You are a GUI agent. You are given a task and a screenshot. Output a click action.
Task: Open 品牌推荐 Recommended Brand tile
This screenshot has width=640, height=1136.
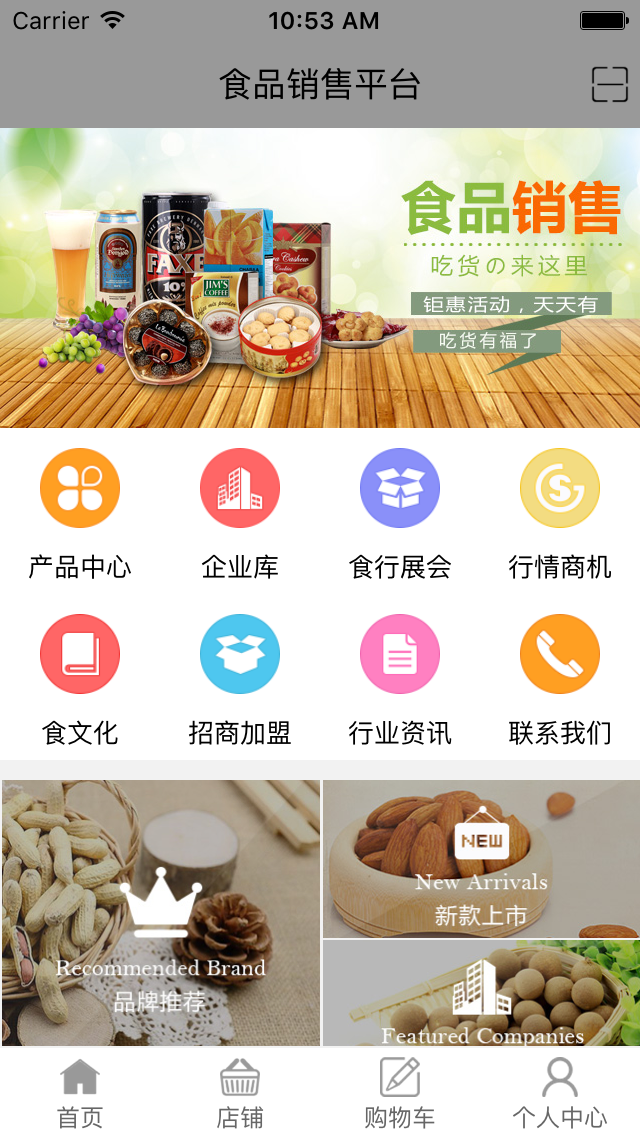pos(161,912)
